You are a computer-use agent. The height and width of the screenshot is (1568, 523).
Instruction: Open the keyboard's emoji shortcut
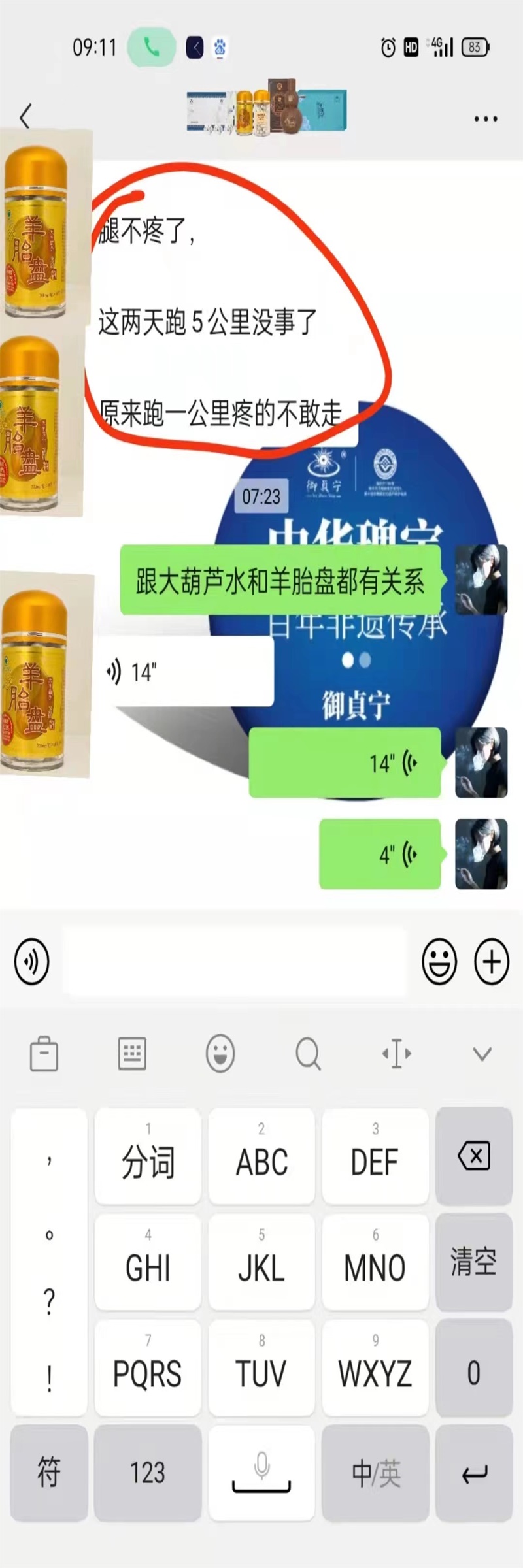tap(220, 1053)
